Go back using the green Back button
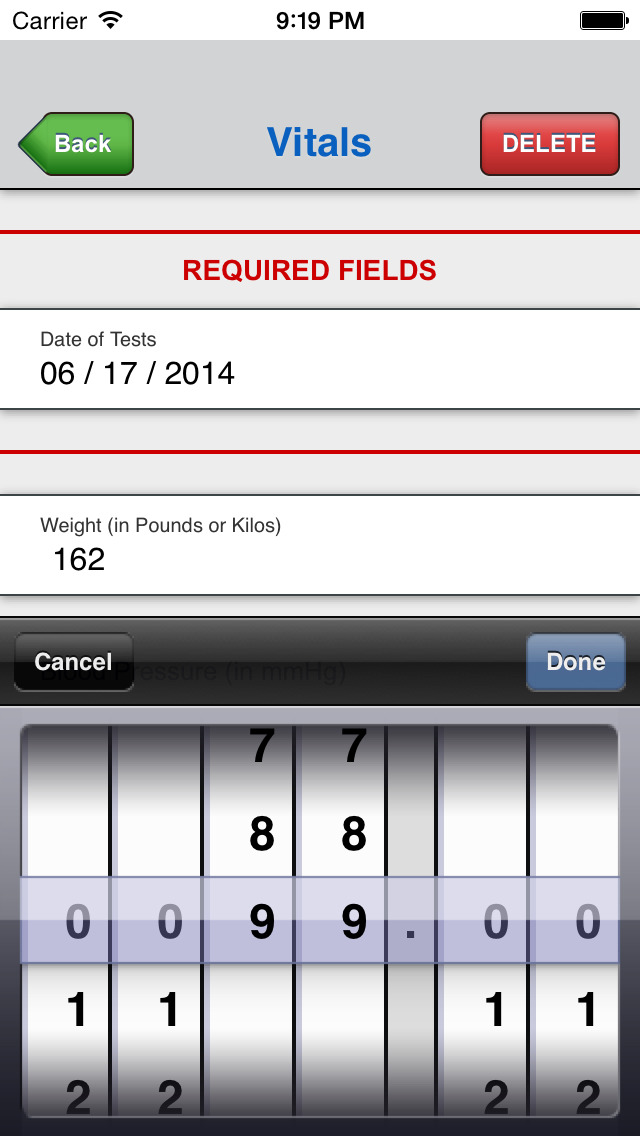The width and height of the screenshot is (640, 1136). (x=77, y=143)
